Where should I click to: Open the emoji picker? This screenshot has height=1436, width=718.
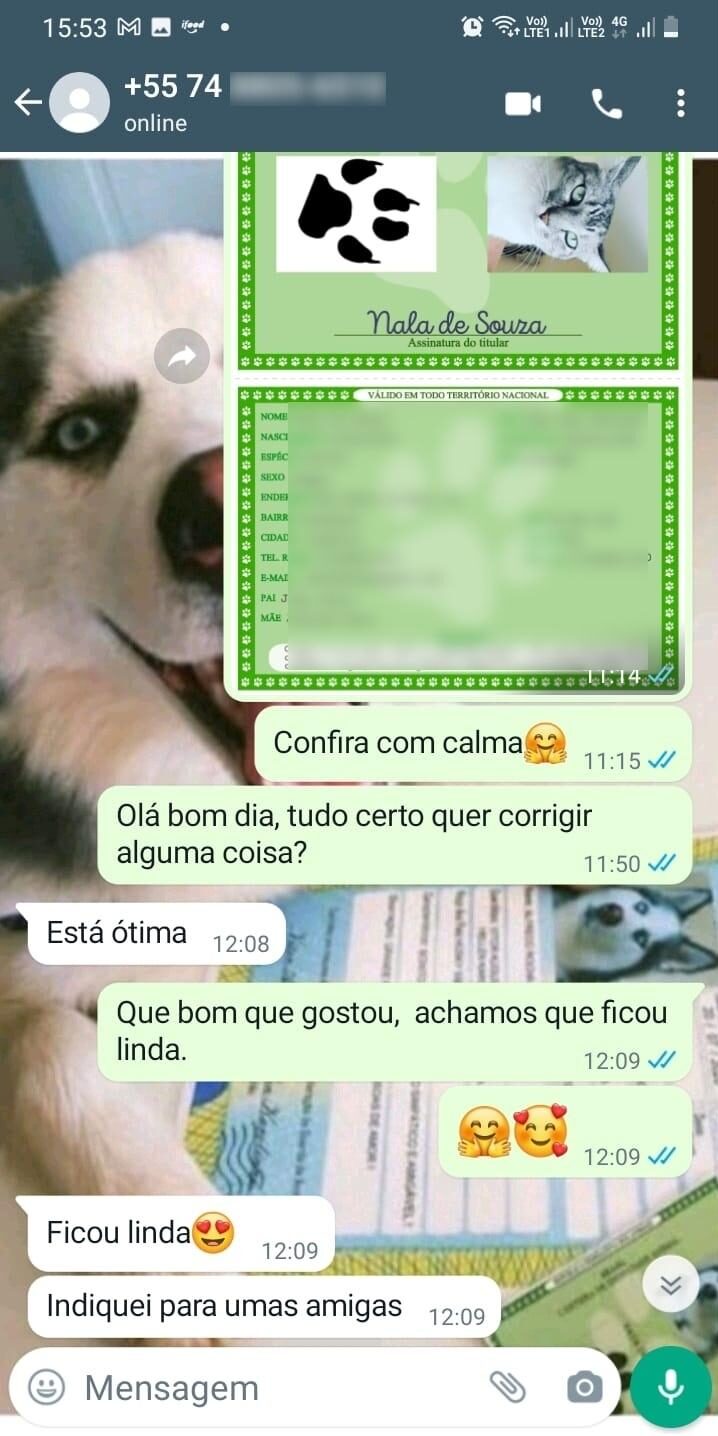tap(46, 1387)
